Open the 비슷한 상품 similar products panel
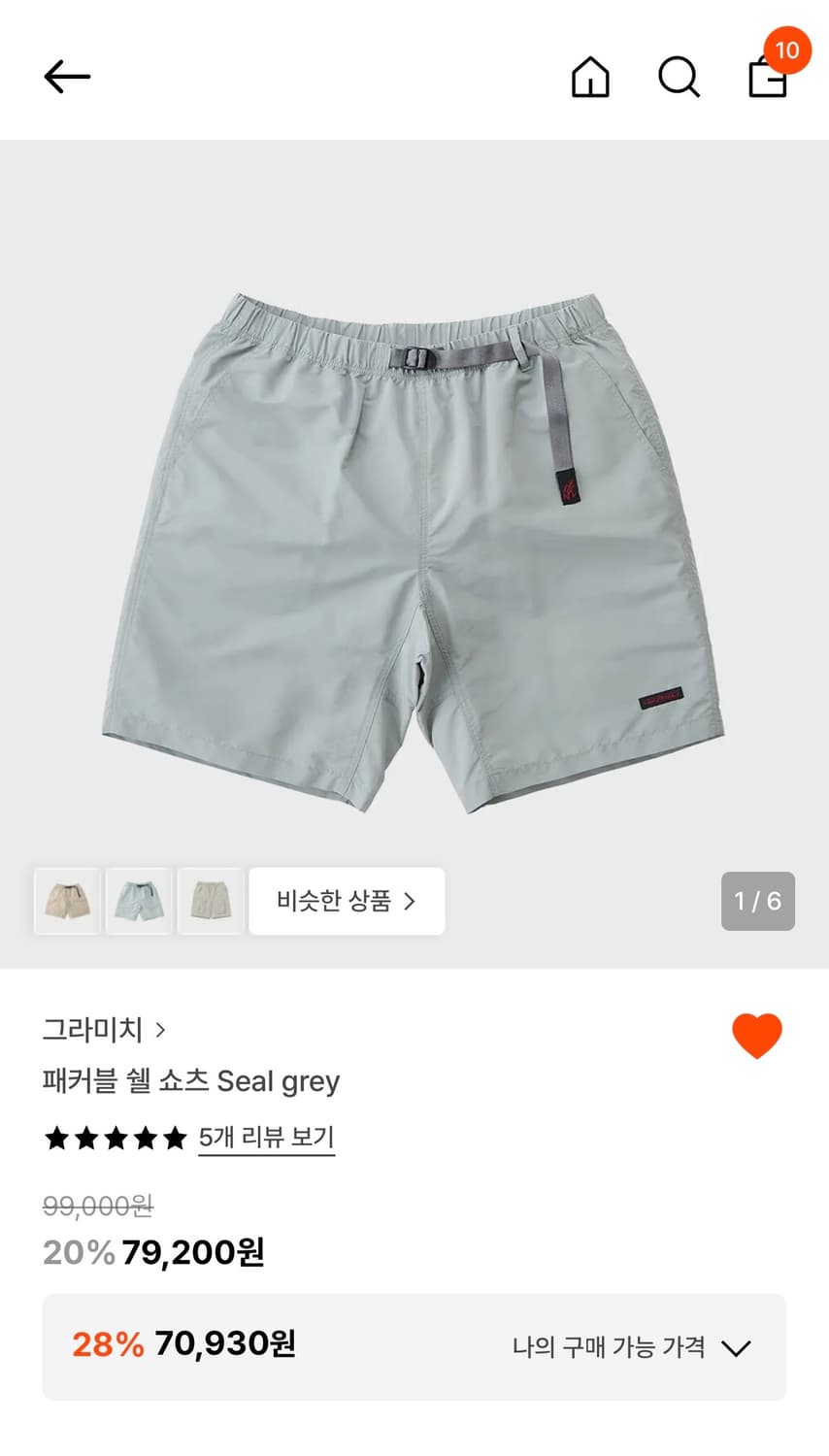The width and height of the screenshot is (829, 1456). [x=347, y=901]
